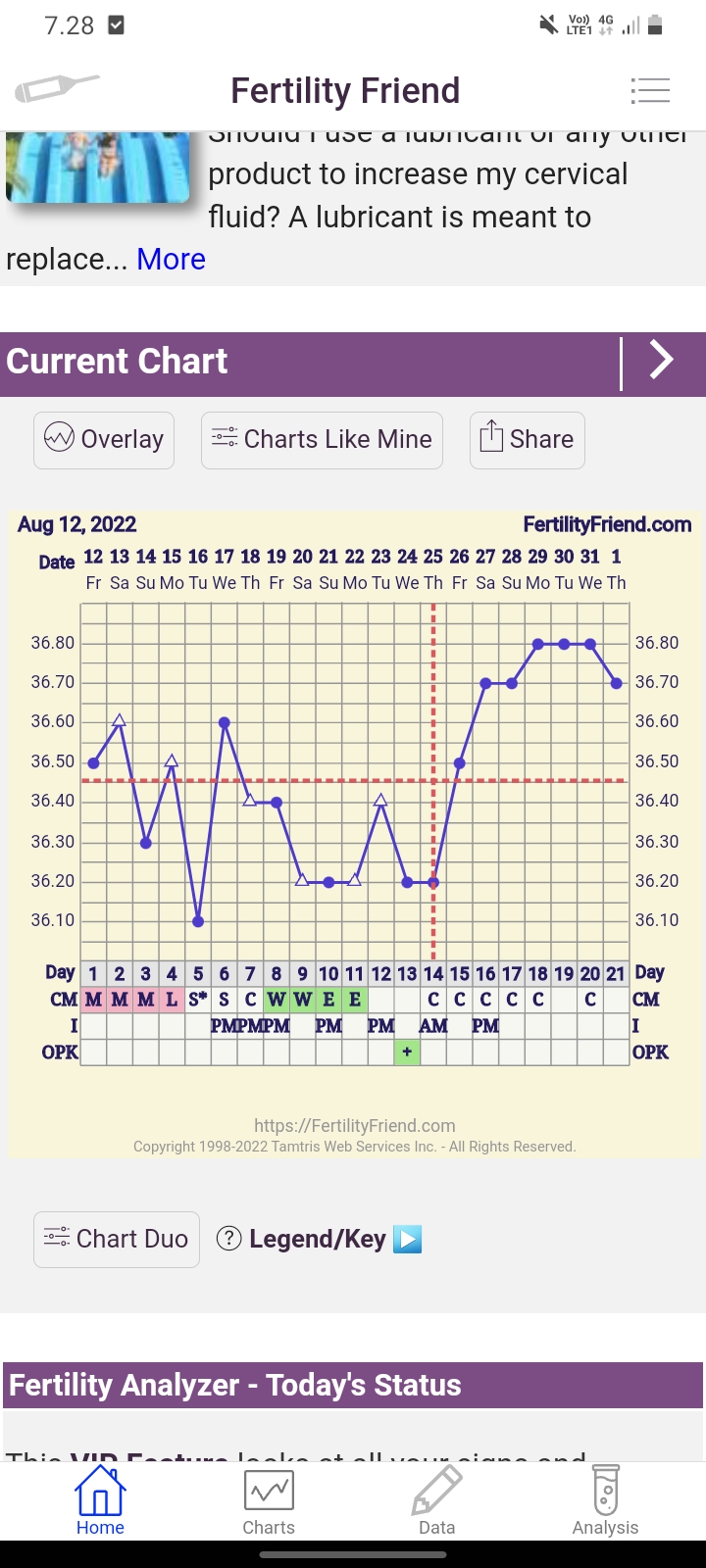Go to the Home tab
706x1568 pixels.
point(100,1500)
